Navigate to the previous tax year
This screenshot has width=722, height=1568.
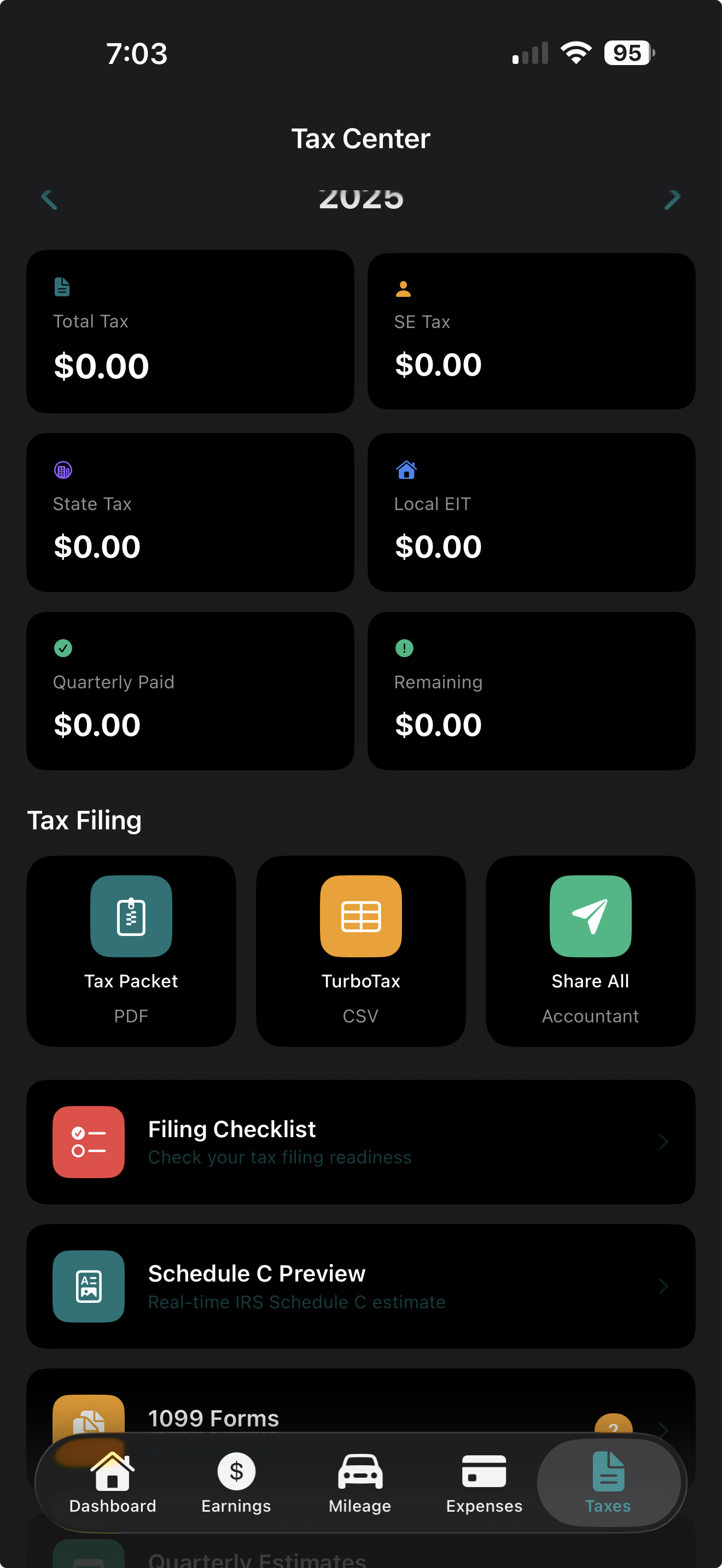[x=50, y=198]
